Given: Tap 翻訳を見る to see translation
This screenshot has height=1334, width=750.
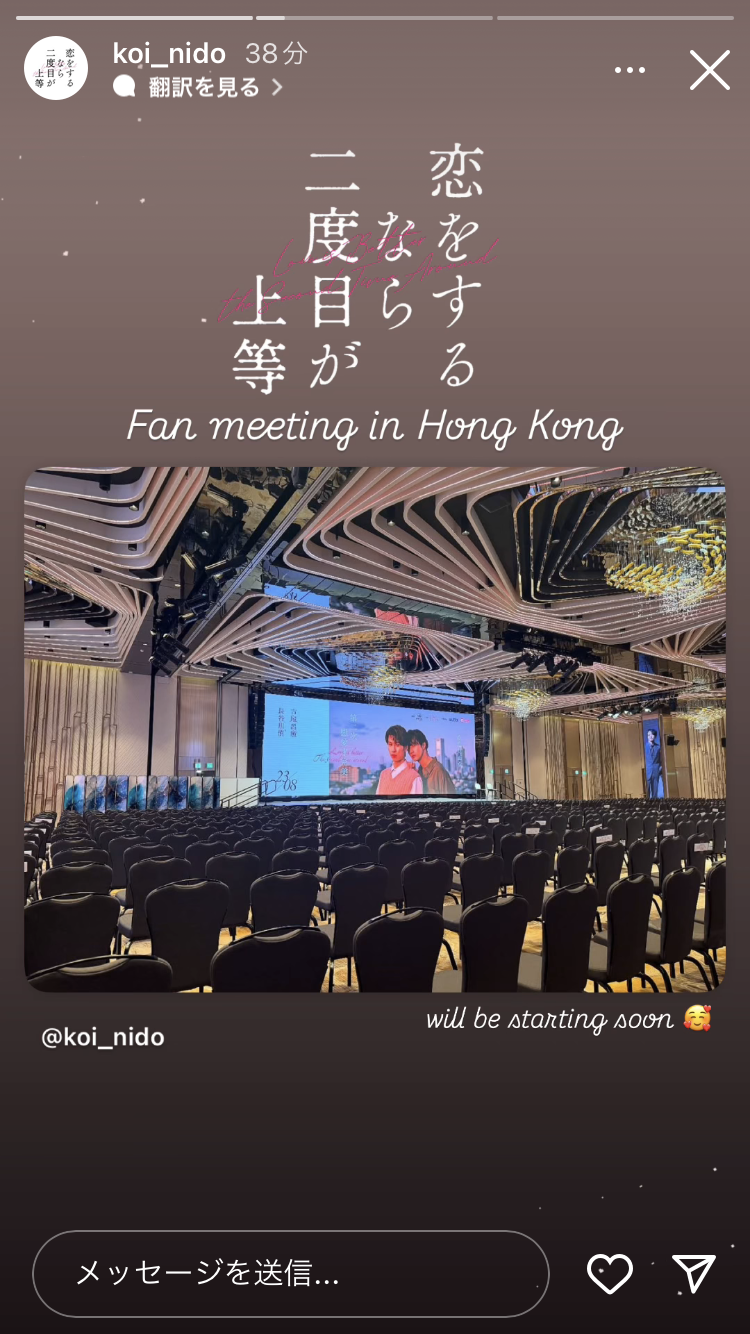Looking at the screenshot, I should [x=204, y=87].
